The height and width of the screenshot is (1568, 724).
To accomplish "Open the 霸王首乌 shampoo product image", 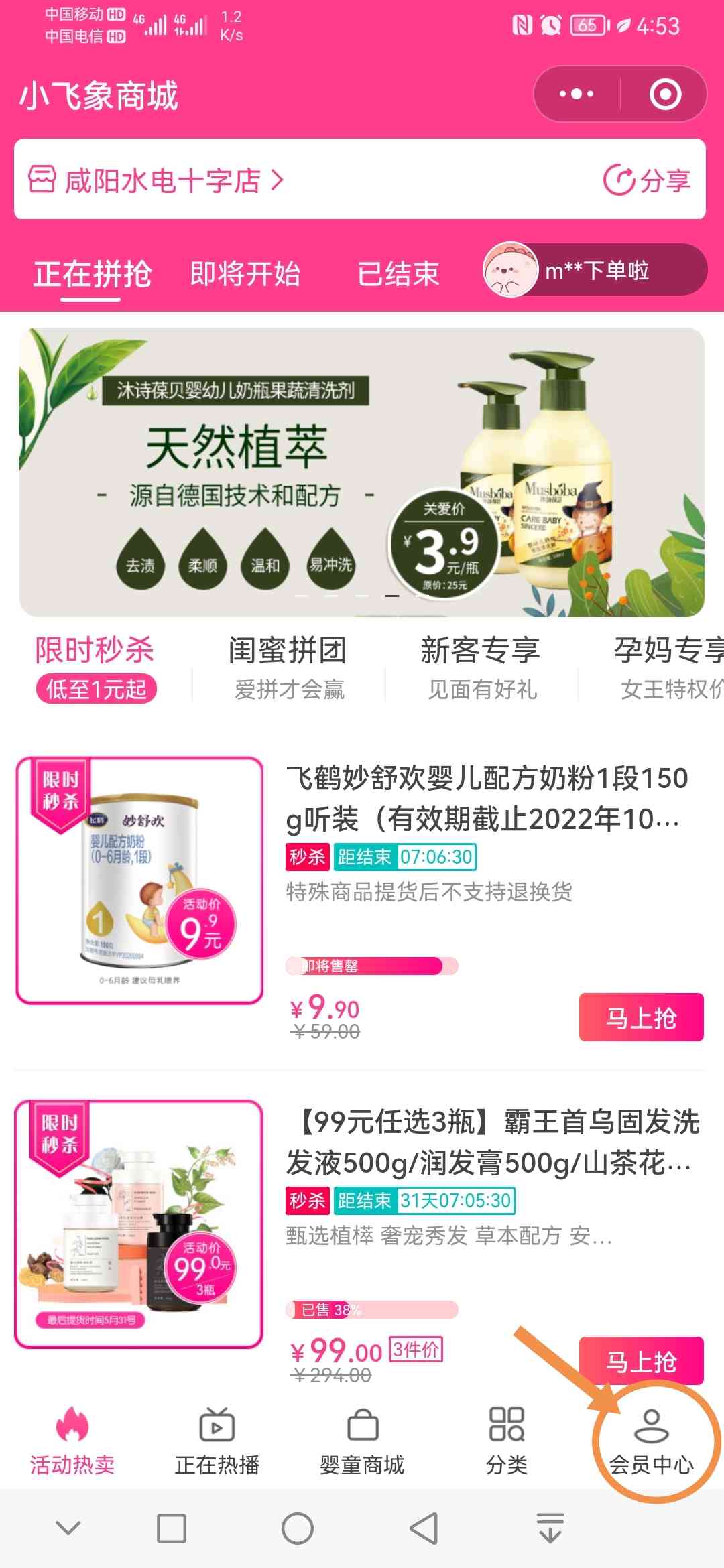I will tap(139, 1224).
